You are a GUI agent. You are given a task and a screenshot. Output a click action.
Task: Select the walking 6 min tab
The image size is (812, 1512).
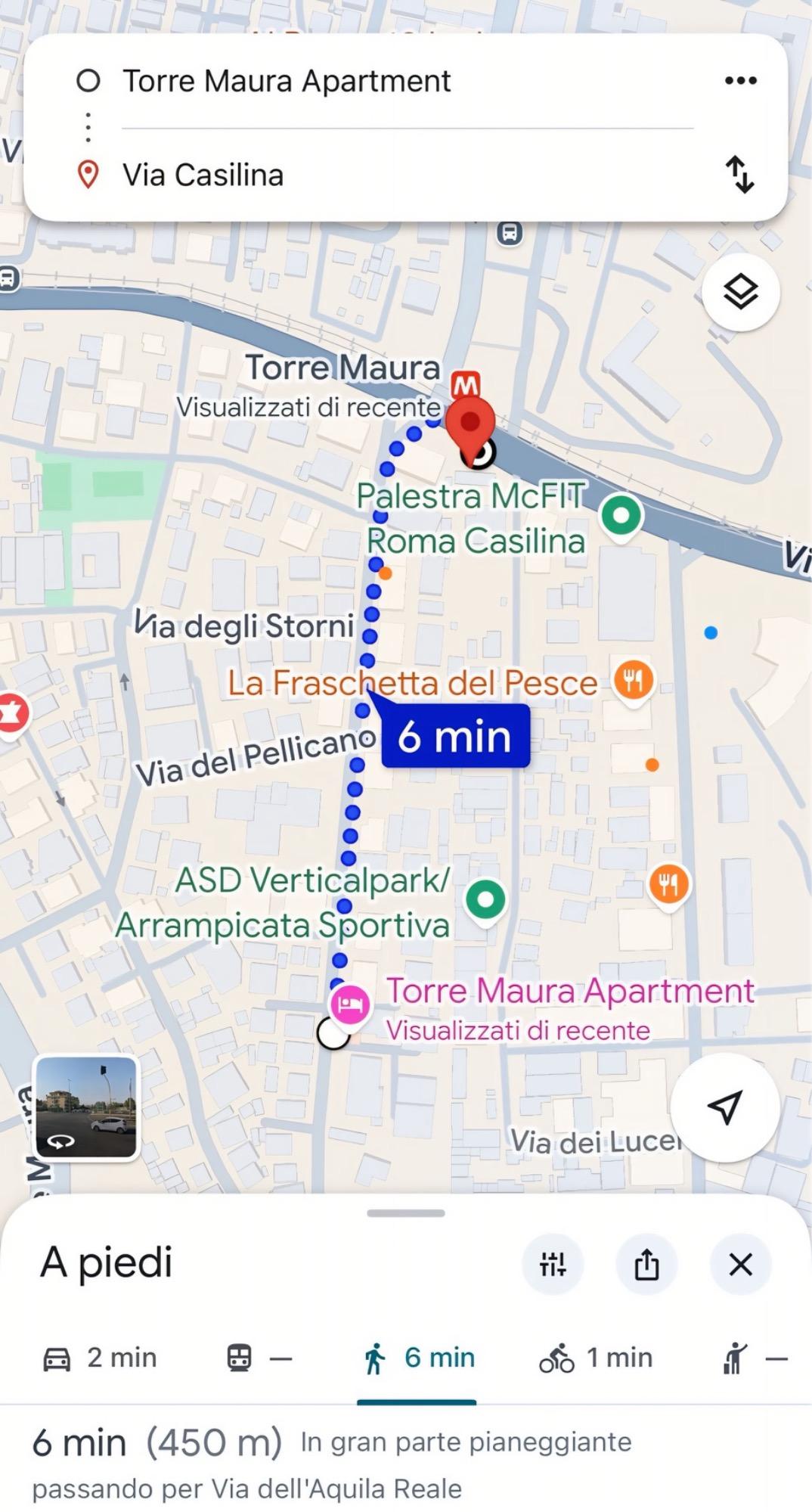[x=418, y=1358]
